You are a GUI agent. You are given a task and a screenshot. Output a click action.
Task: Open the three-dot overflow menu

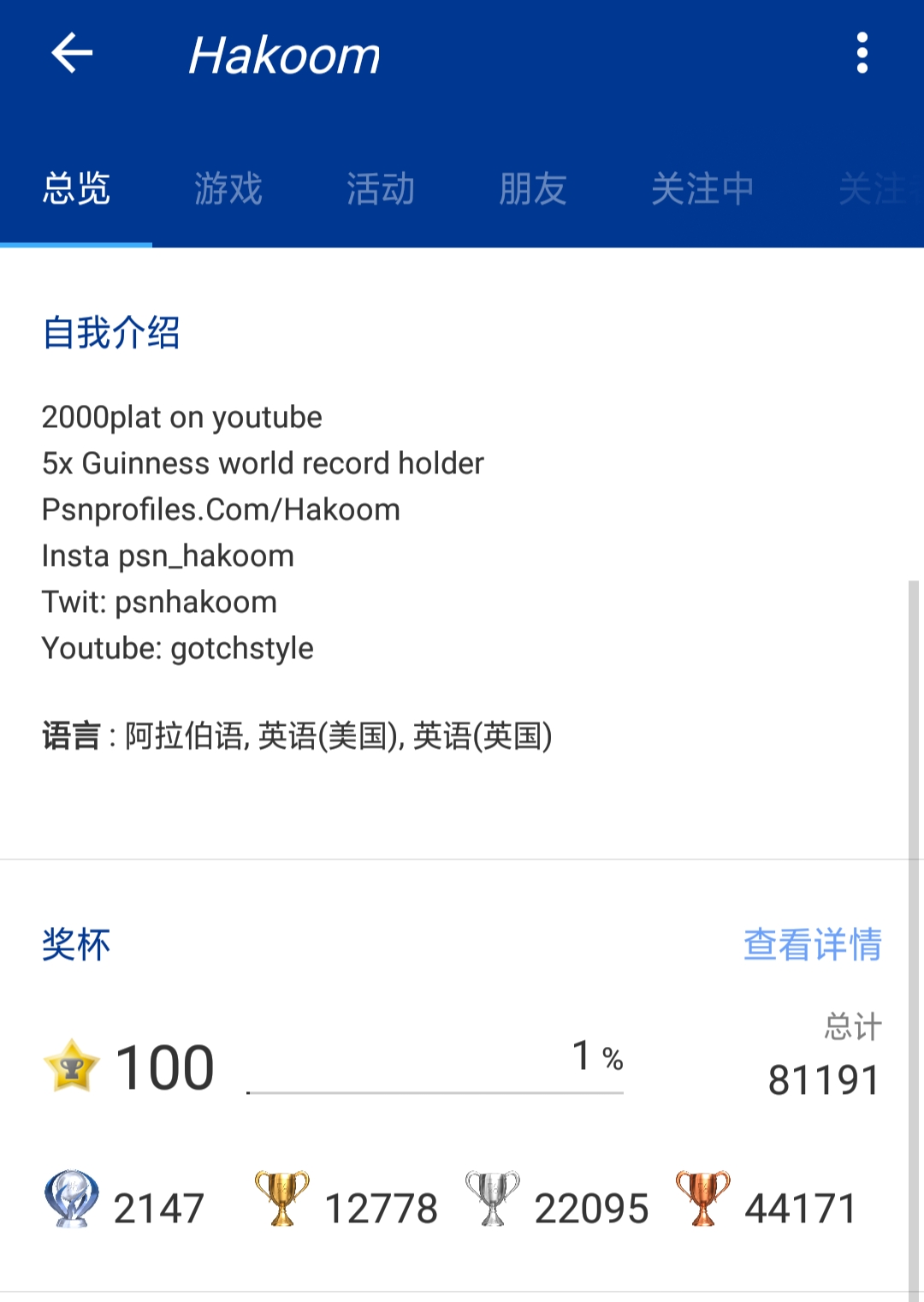862,54
